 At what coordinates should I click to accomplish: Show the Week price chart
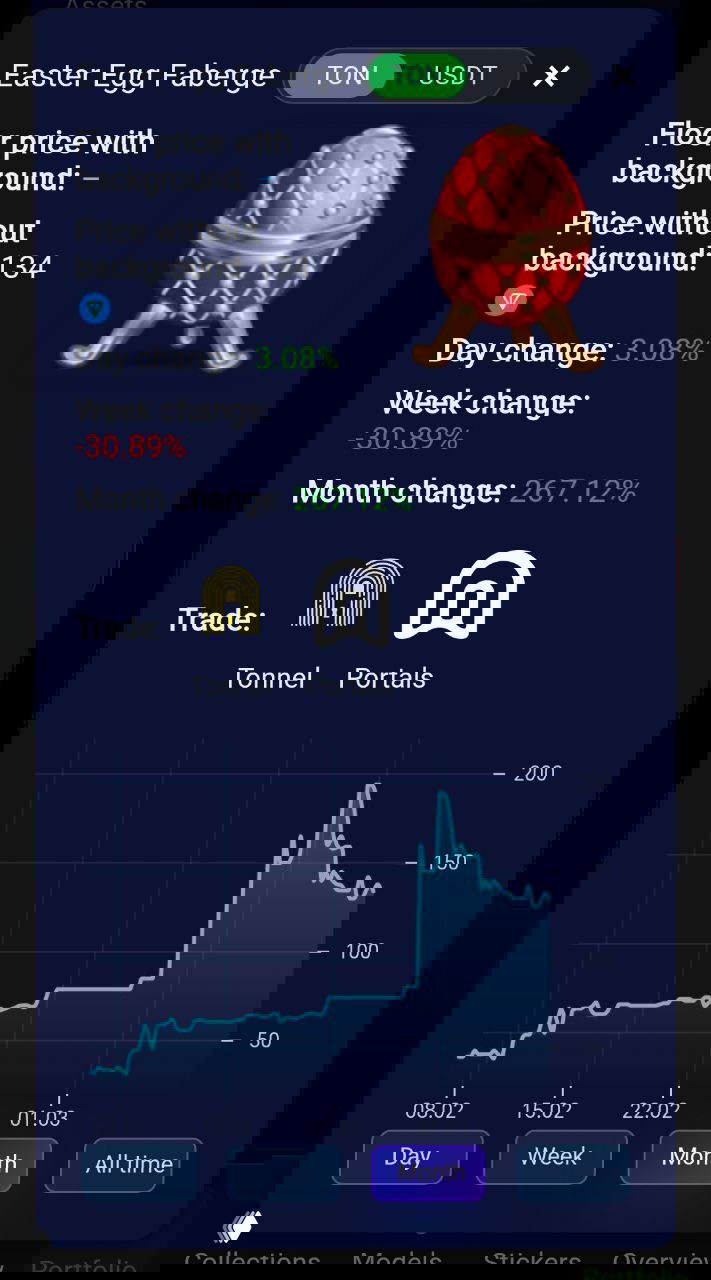[554, 1157]
